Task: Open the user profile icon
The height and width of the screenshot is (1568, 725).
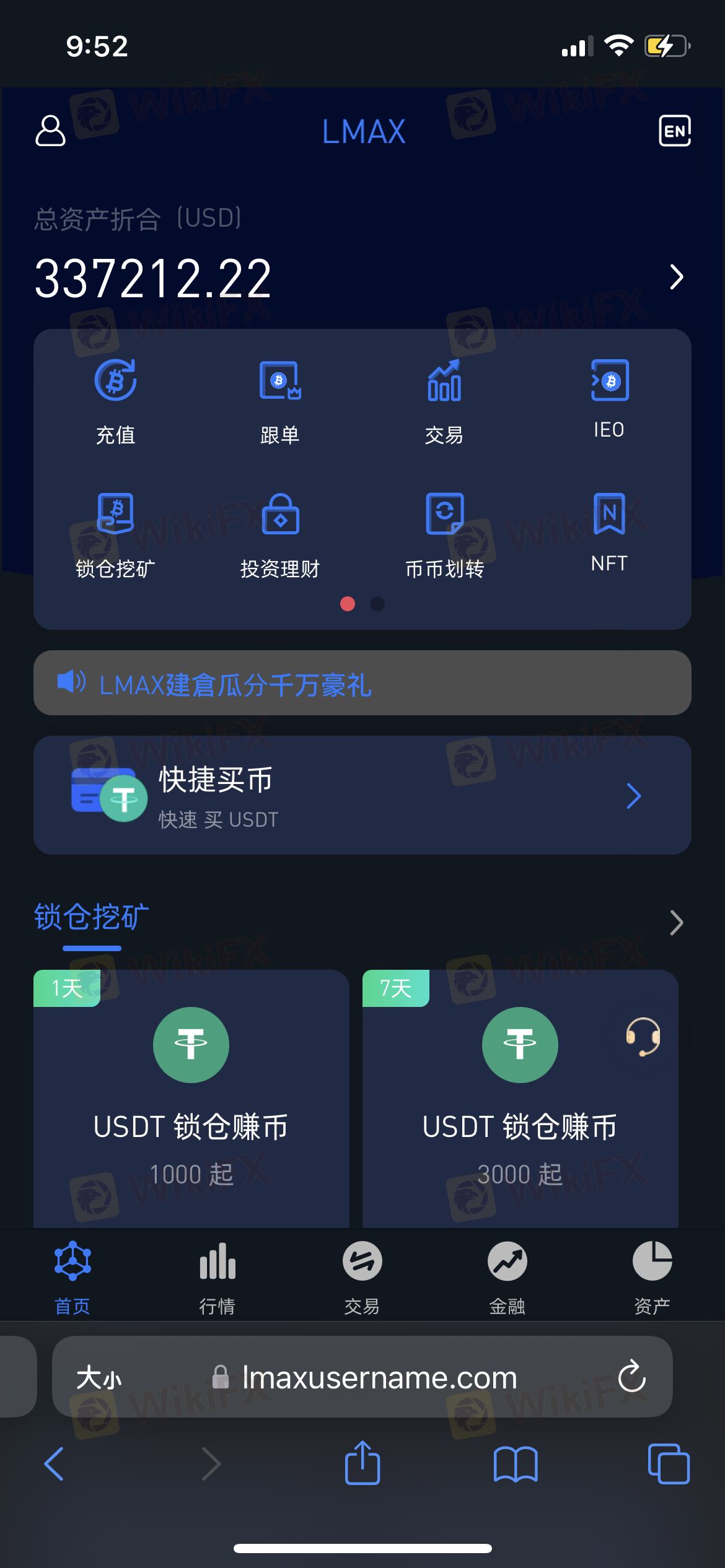Action: point(50,131)
